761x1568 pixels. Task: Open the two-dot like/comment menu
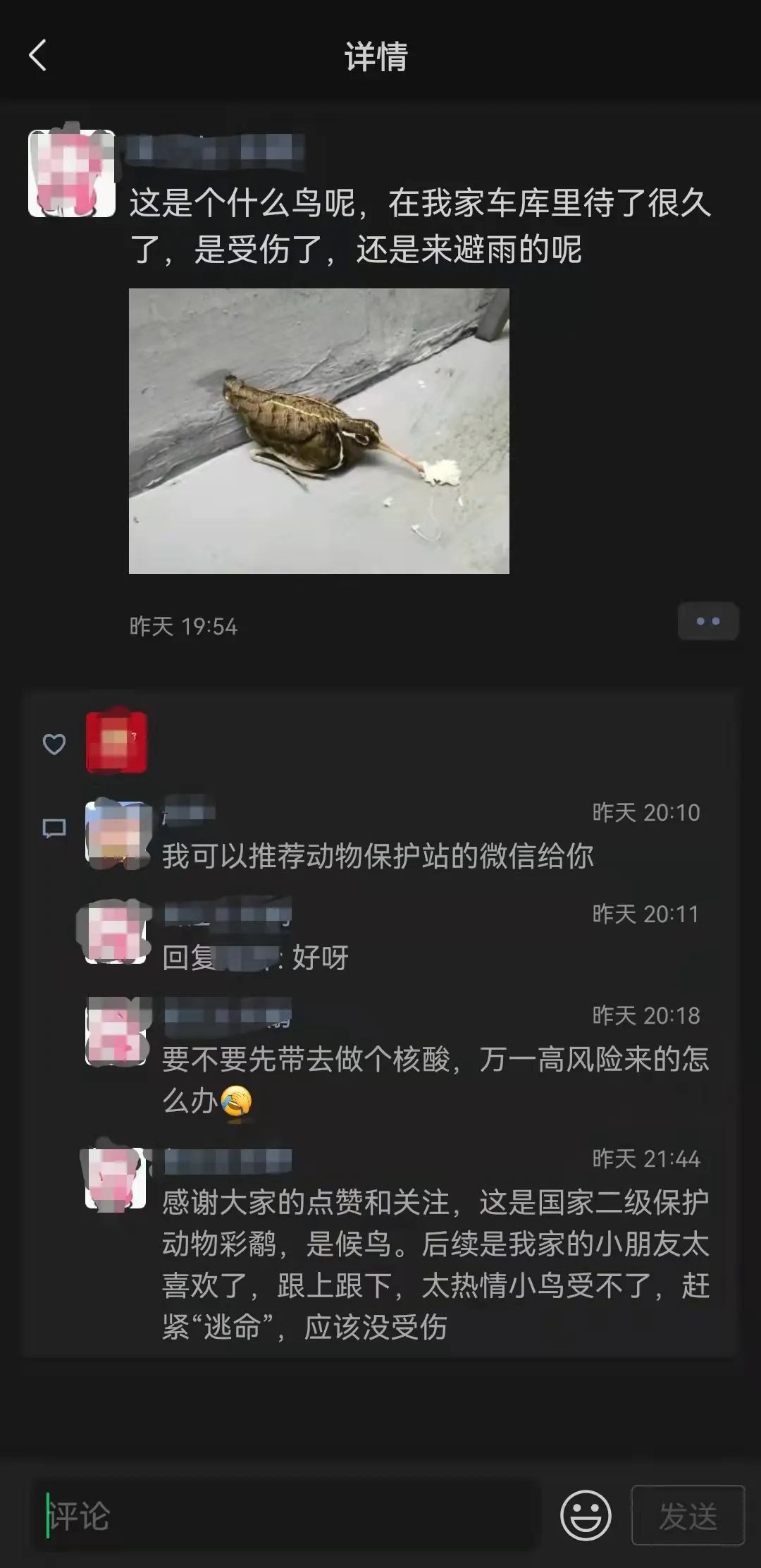707,621
